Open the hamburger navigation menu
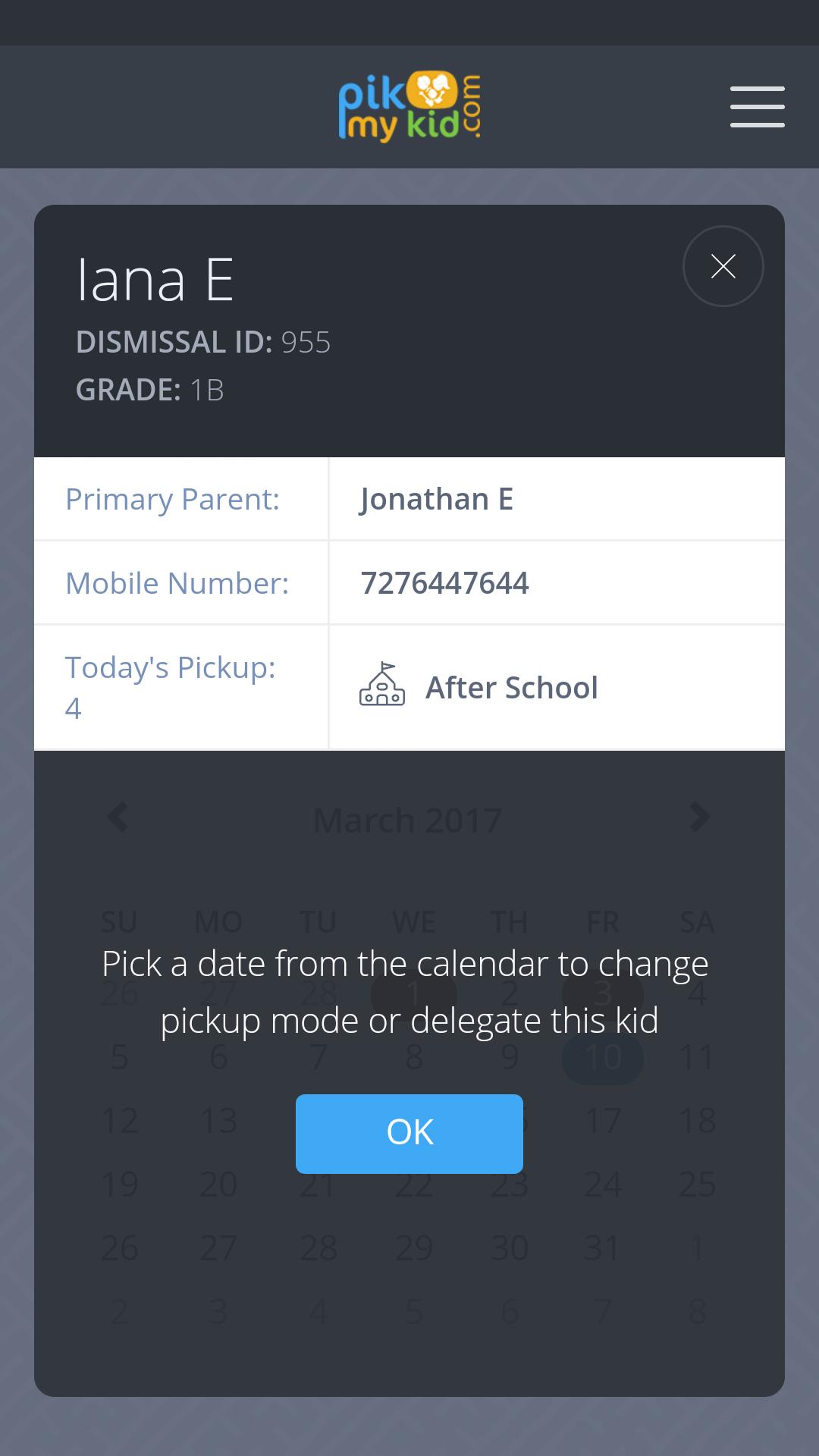This screenshot has width=819, height=1456. [x=756, y=106]
